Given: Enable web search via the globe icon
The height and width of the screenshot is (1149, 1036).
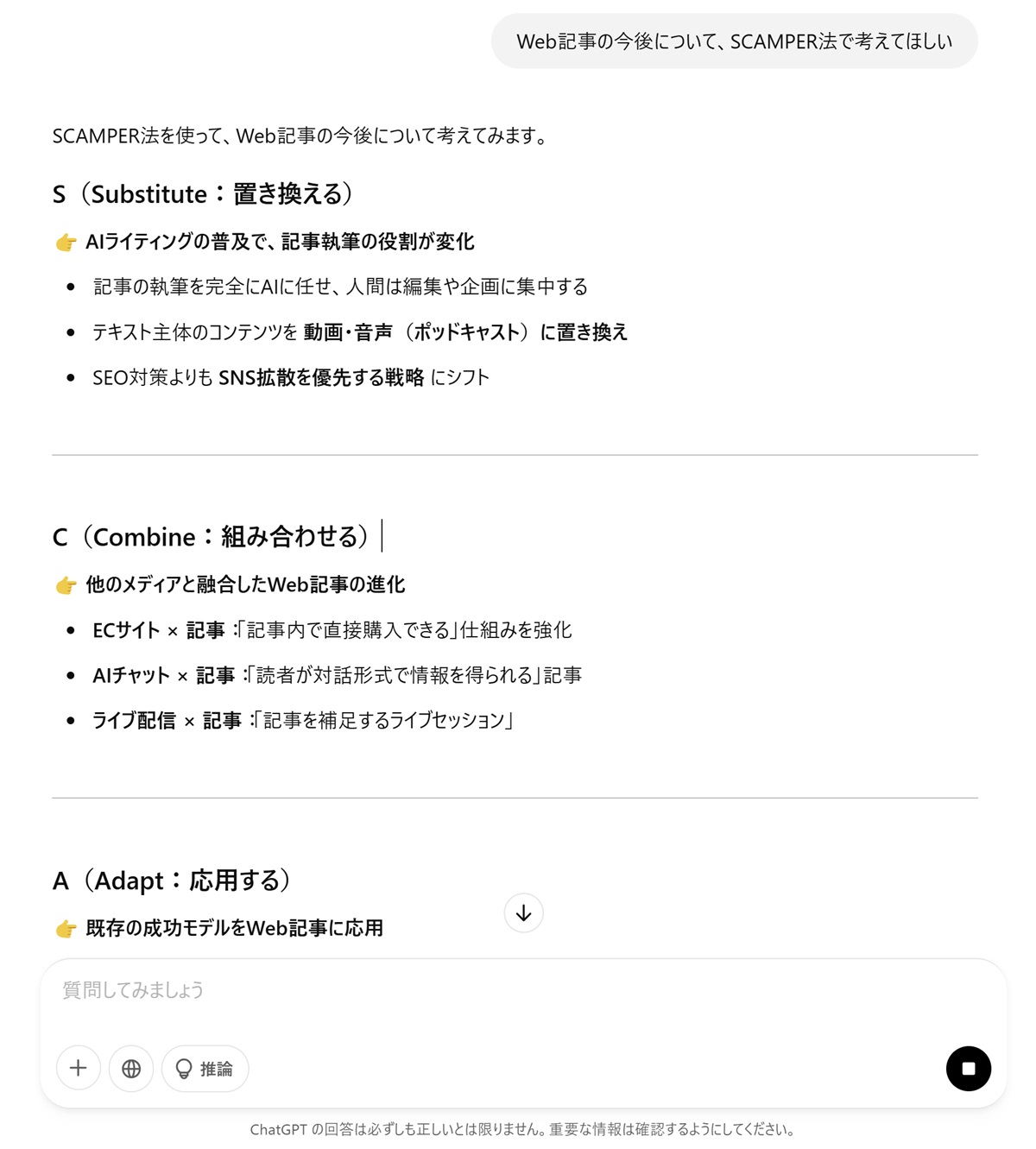Looking at the screenshot, I should coord(131,1068).
